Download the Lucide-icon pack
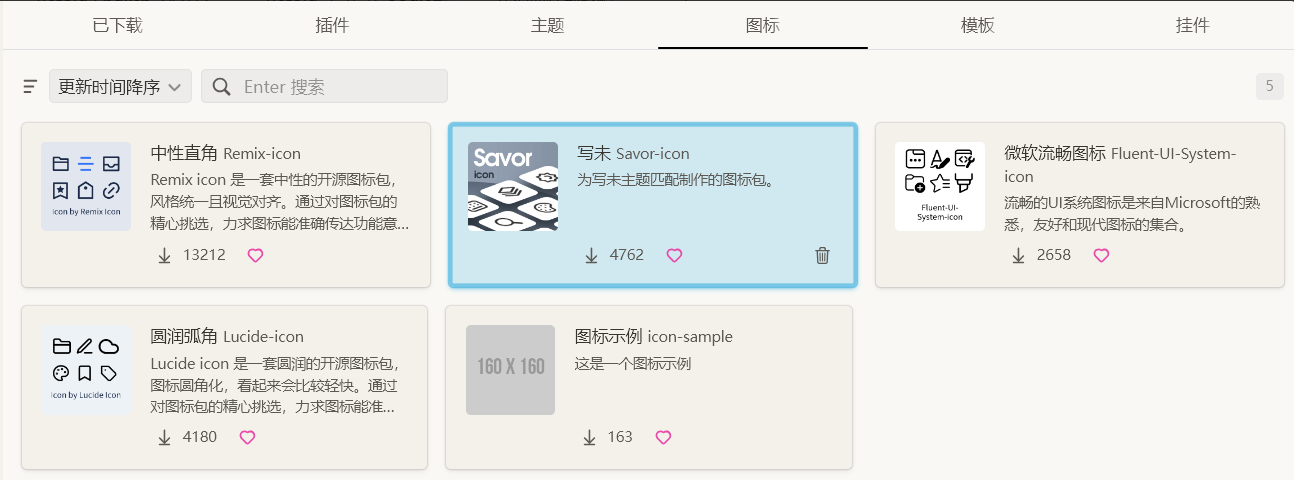Viewport: 1294px width, 480px height. pos(165,437)
